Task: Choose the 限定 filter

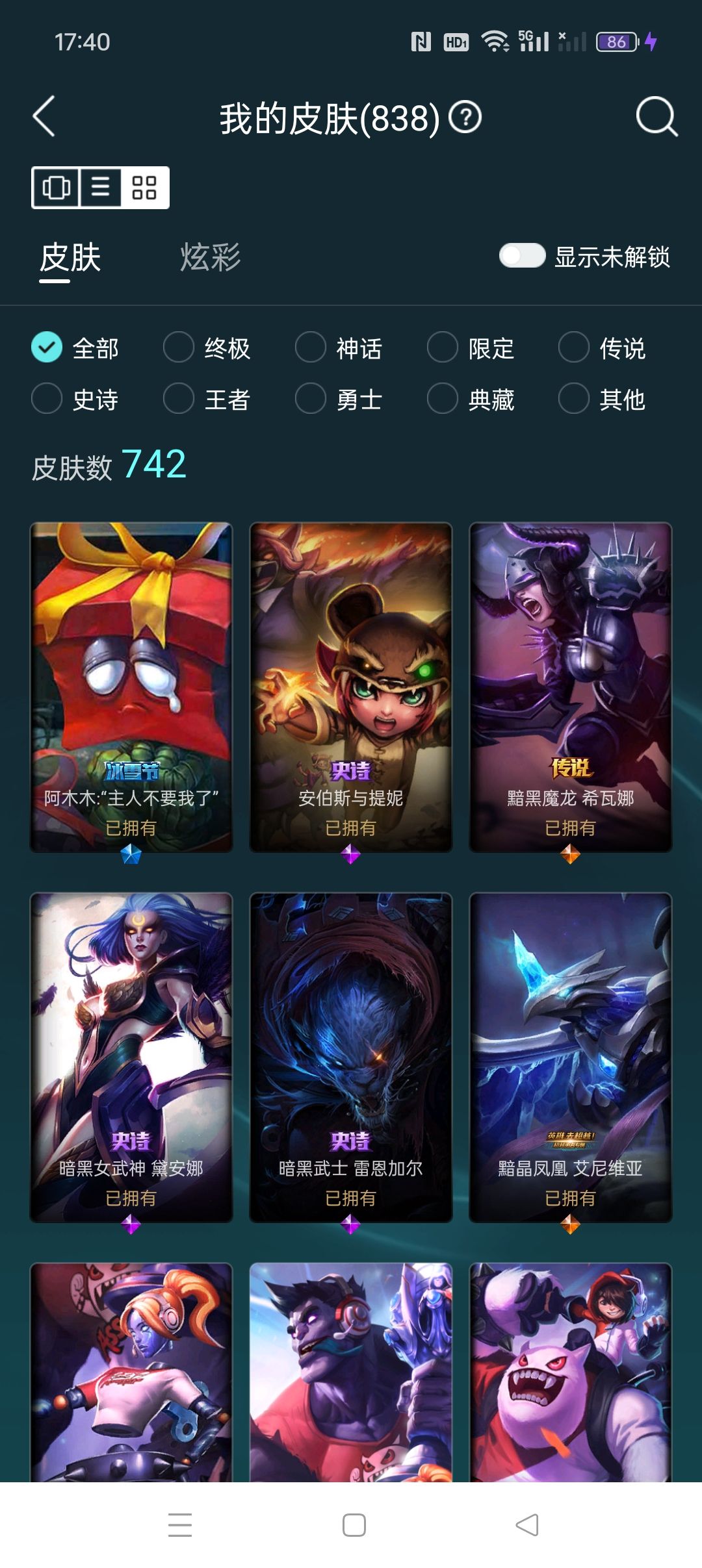Action: (471, 348)
